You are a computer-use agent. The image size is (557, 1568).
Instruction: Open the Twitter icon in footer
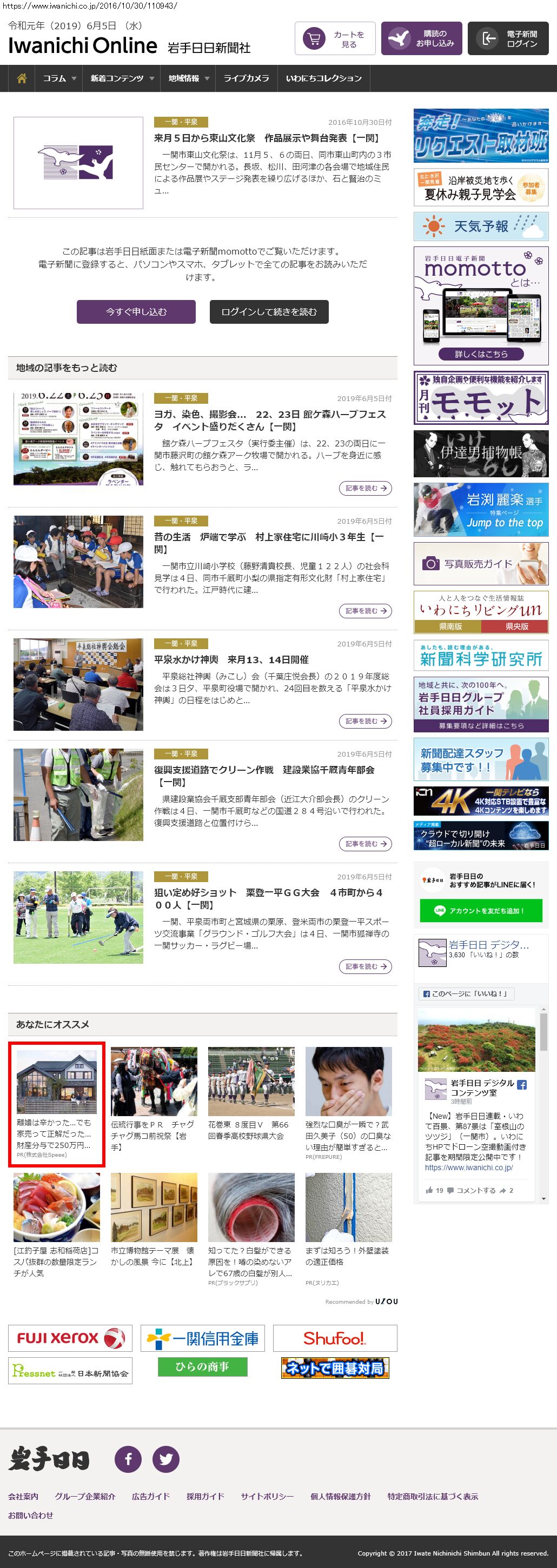[x=165, y=1459]
